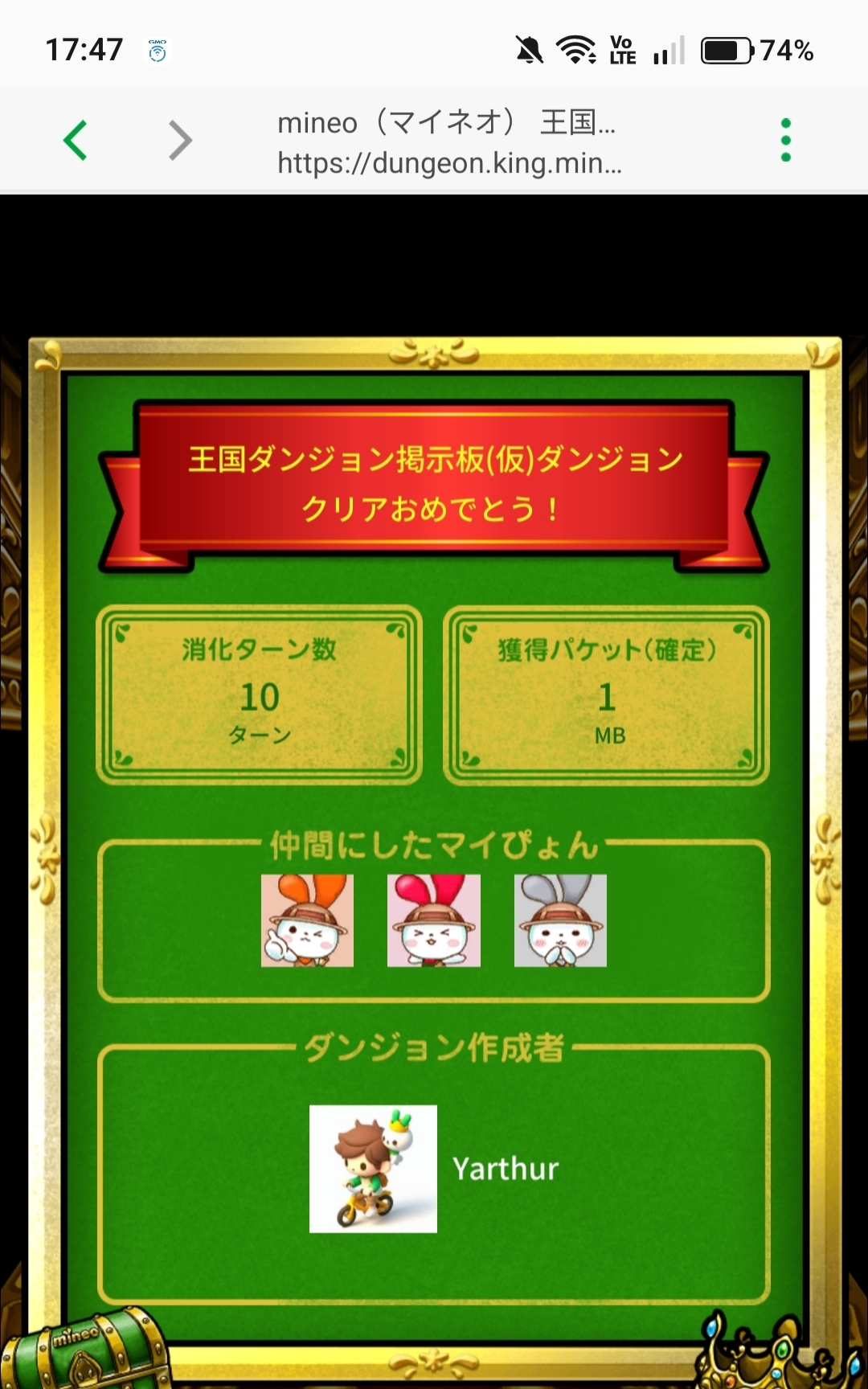The height and width of the screenshot is (1389, 868).
Task: Open the mineo treasure chest
Action: pos(84,1350)
